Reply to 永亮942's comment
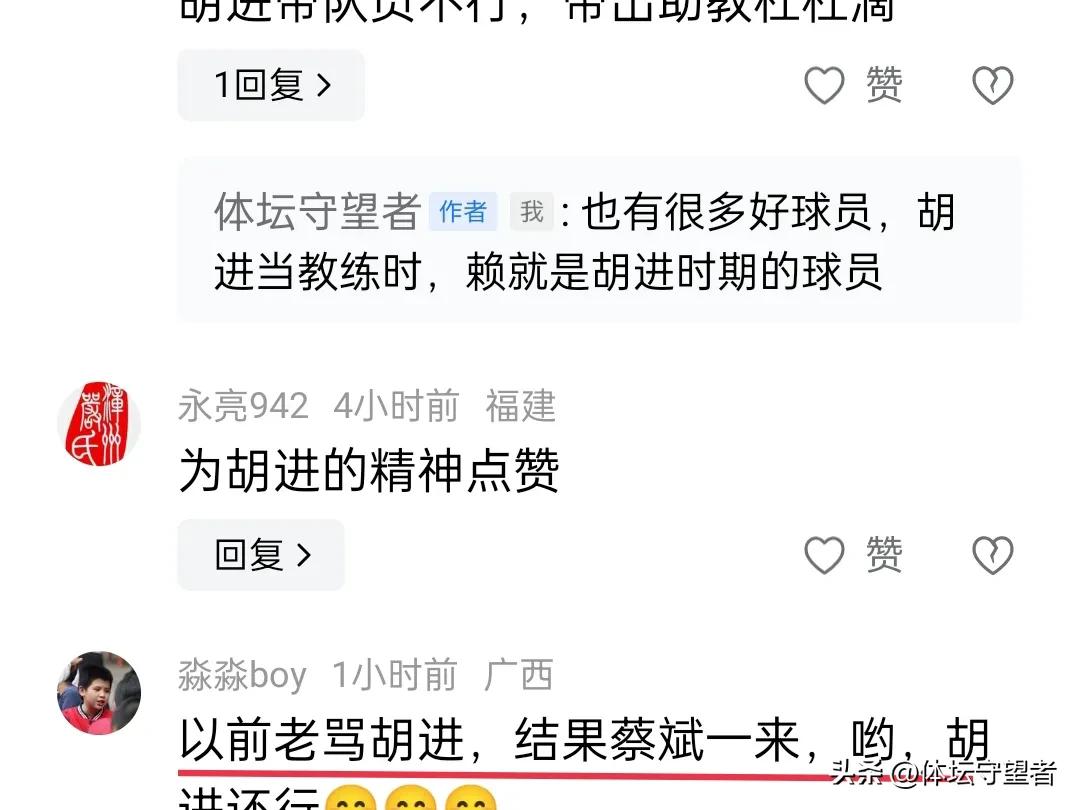The width and height of the screenshot is (1080, 810). point(261,555)
